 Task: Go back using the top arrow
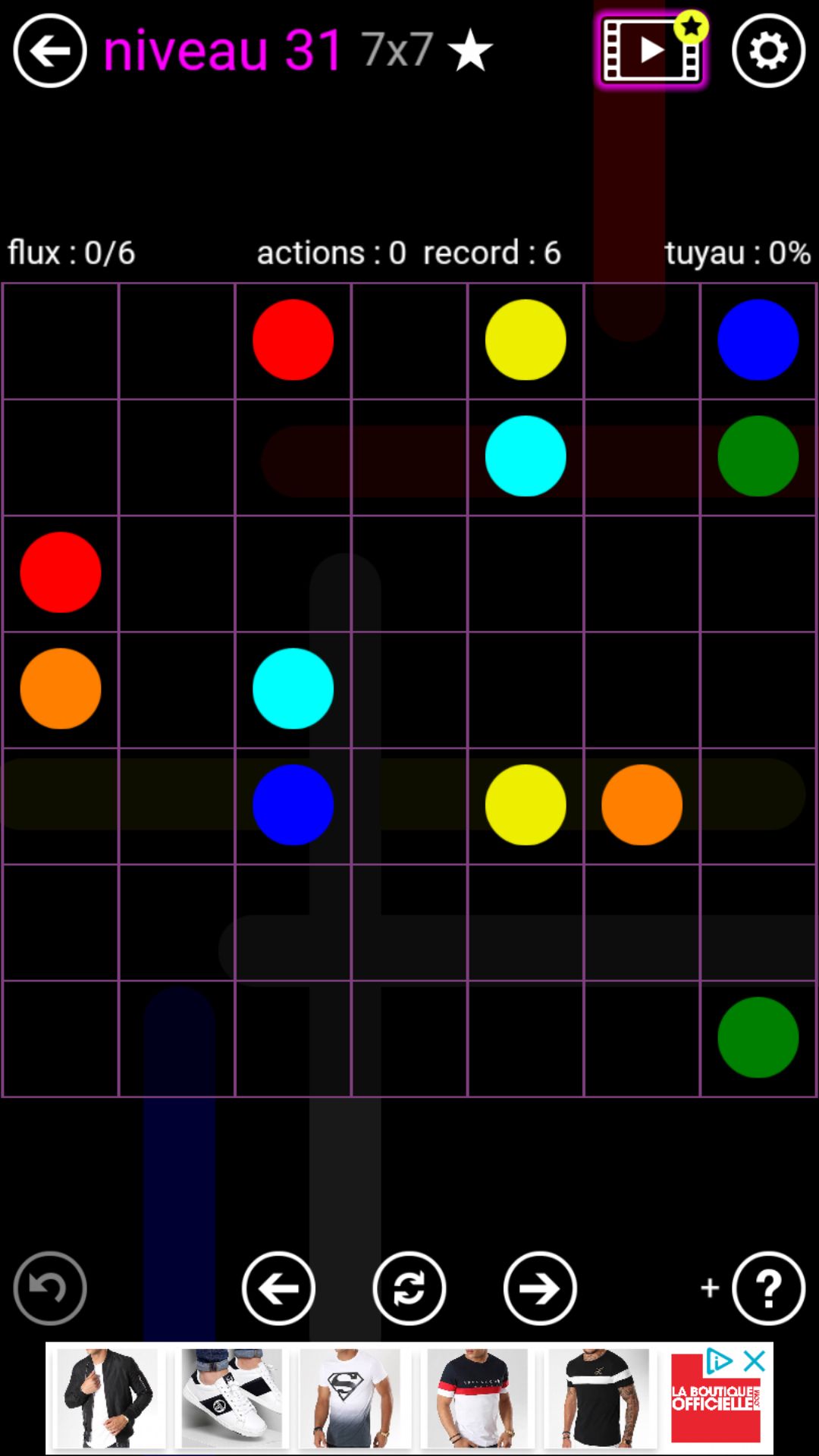click(x=50, y=51)
